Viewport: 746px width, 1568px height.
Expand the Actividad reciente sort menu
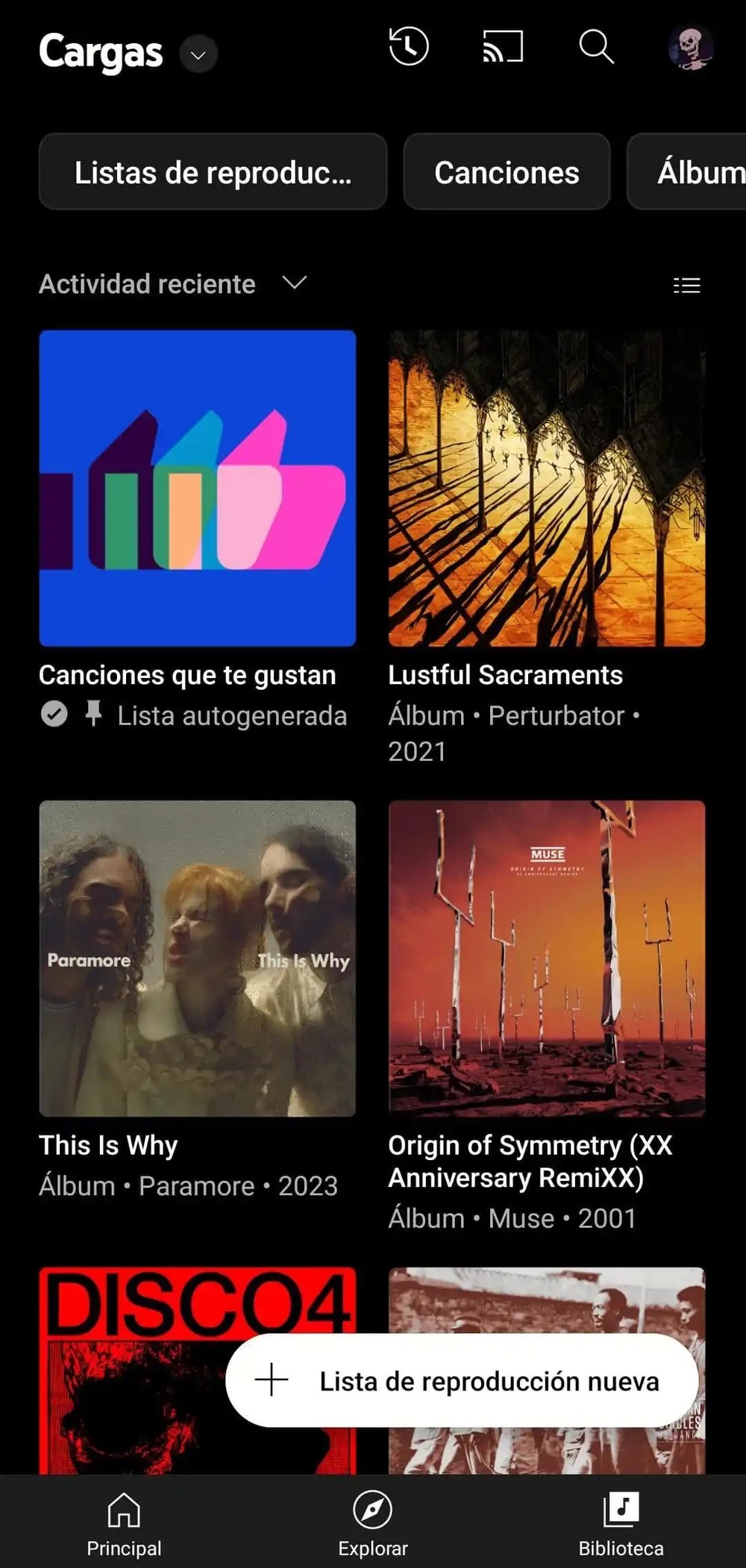pos(173,283)
